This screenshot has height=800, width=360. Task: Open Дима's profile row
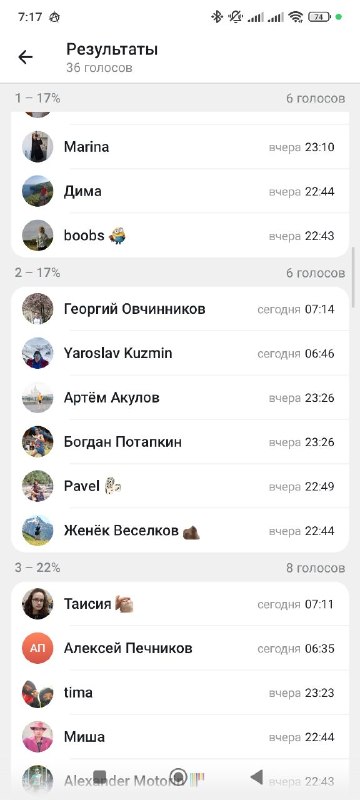tap(180, 191)
